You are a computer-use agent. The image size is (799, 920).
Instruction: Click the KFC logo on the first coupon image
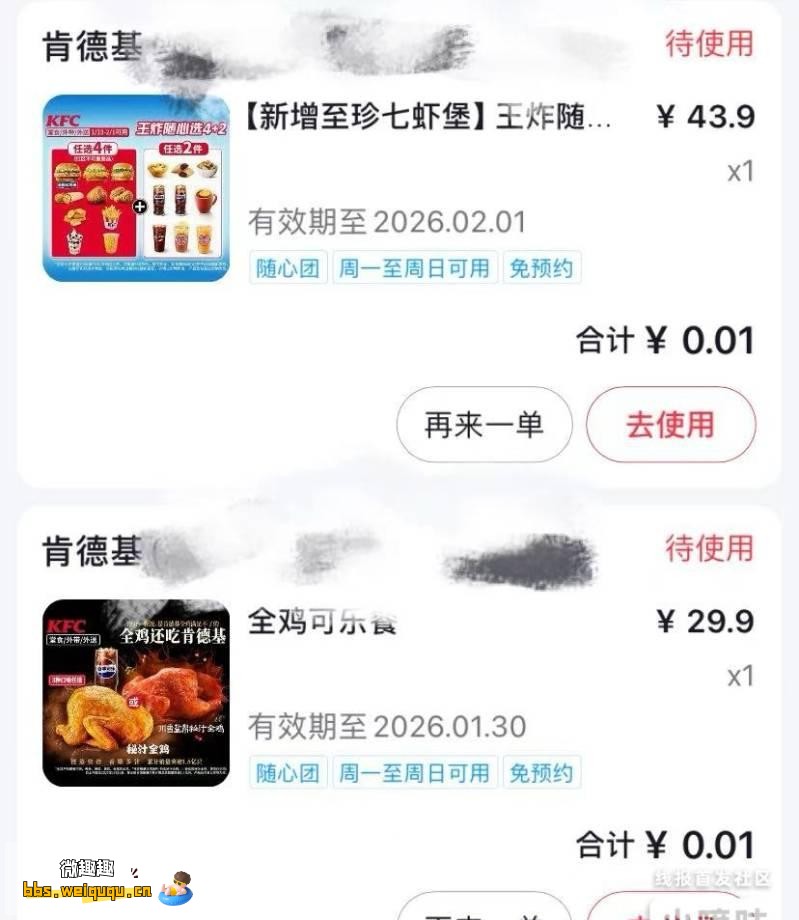coord(65,122)
